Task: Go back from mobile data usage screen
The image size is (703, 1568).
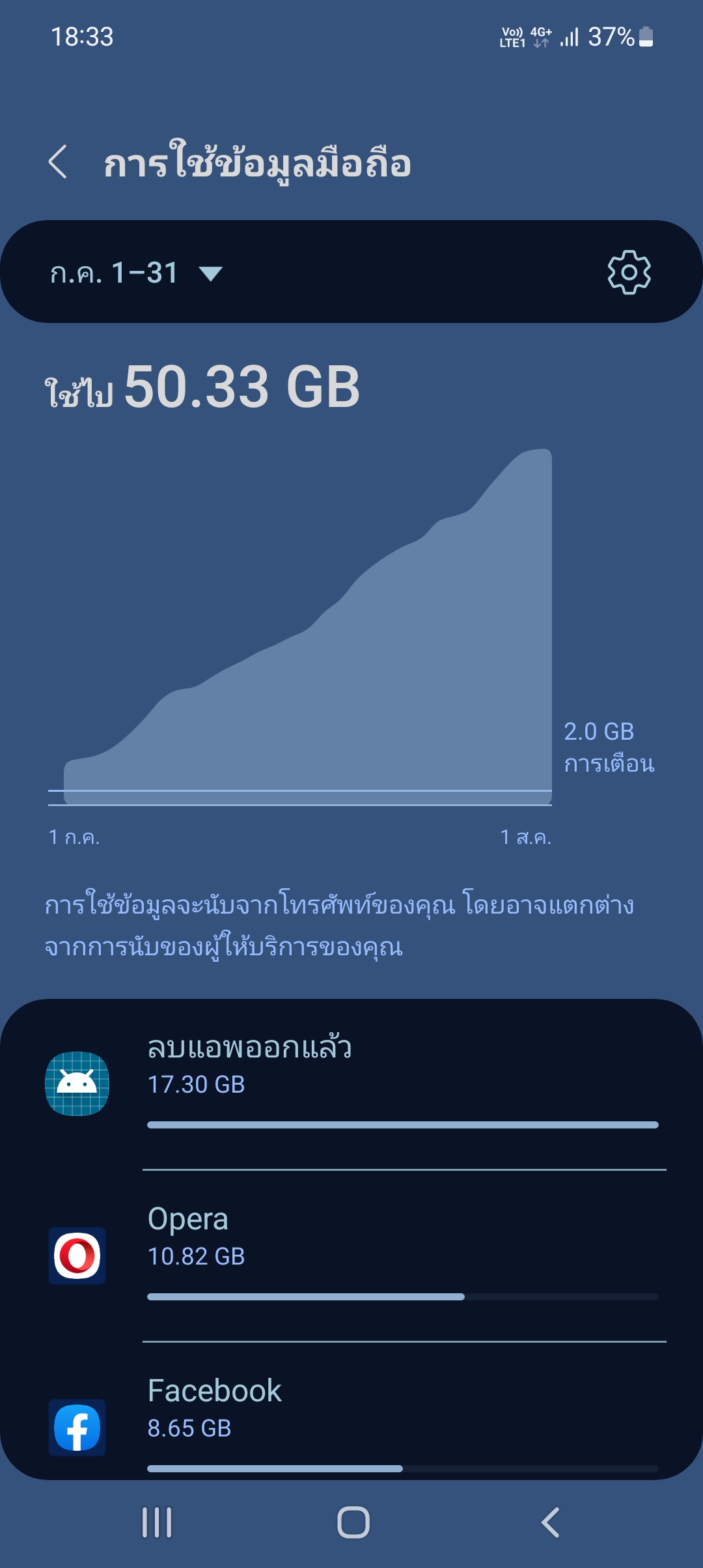Action: click(57, 161)
